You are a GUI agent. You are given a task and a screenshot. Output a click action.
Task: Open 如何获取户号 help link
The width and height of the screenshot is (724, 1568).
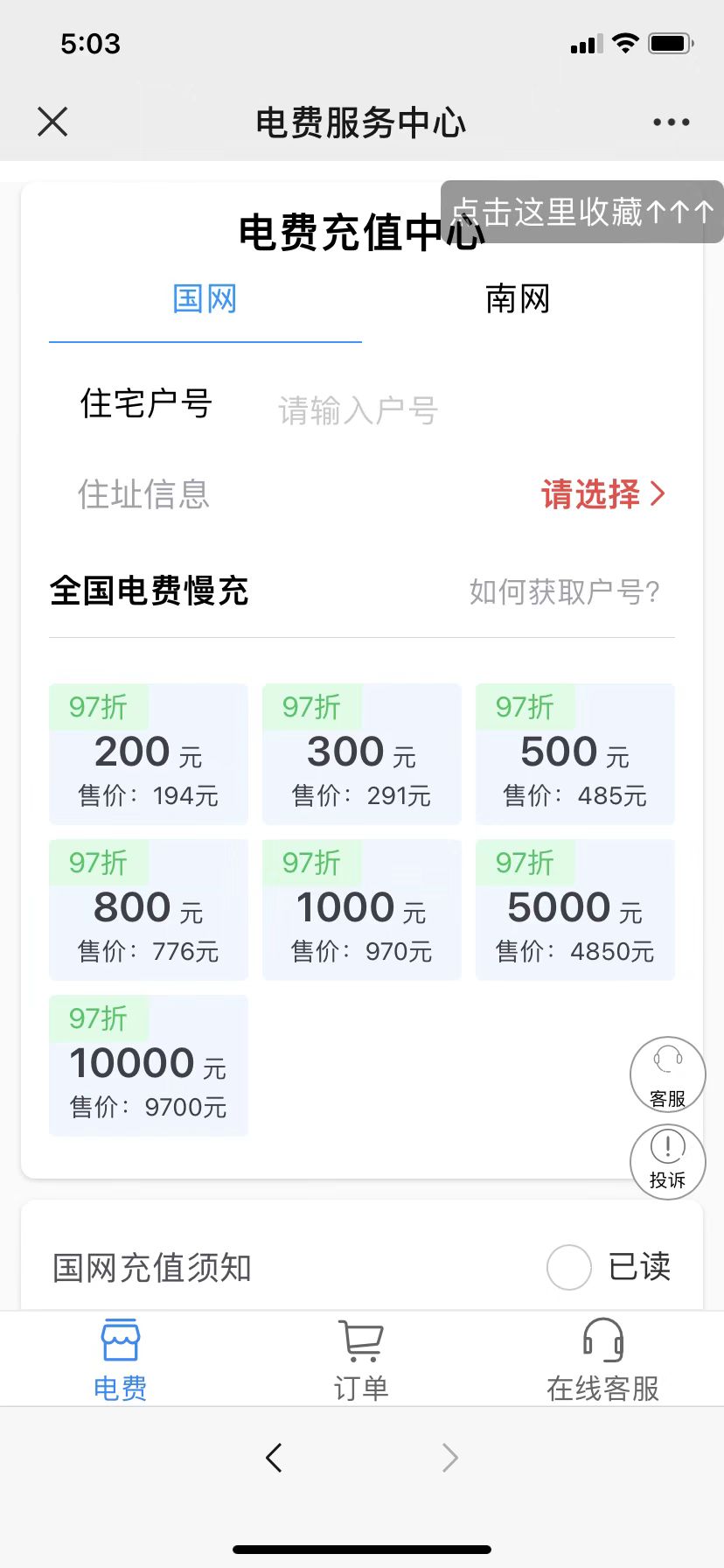564,592
